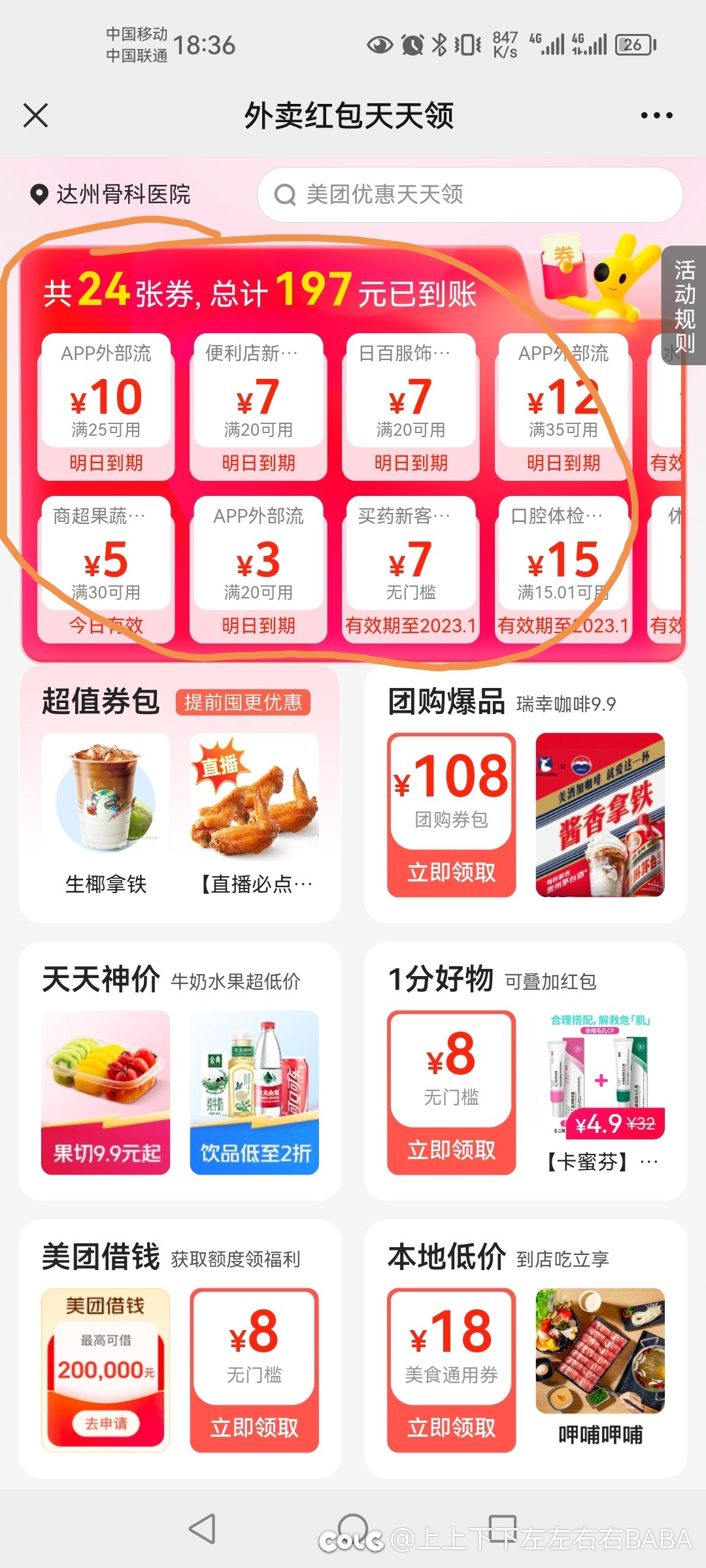This screenshot has height=1568, width=706.
Task: Claim the ¥8 coupon under 1分好物
Action: 451,1149
